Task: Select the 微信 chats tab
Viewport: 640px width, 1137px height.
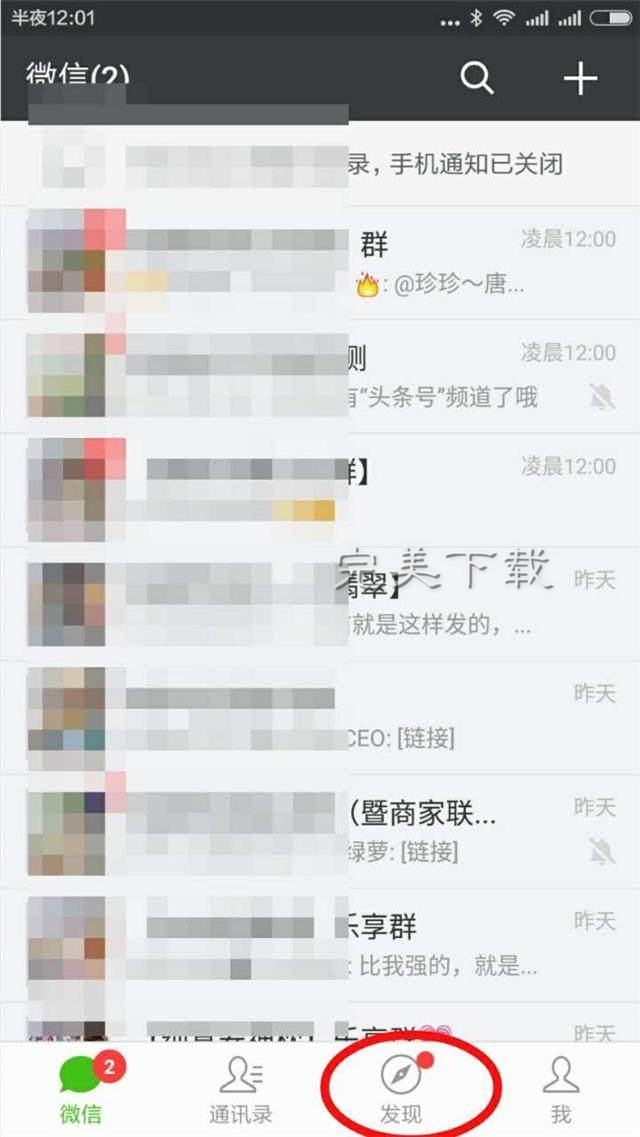Action: (80, 1090)
